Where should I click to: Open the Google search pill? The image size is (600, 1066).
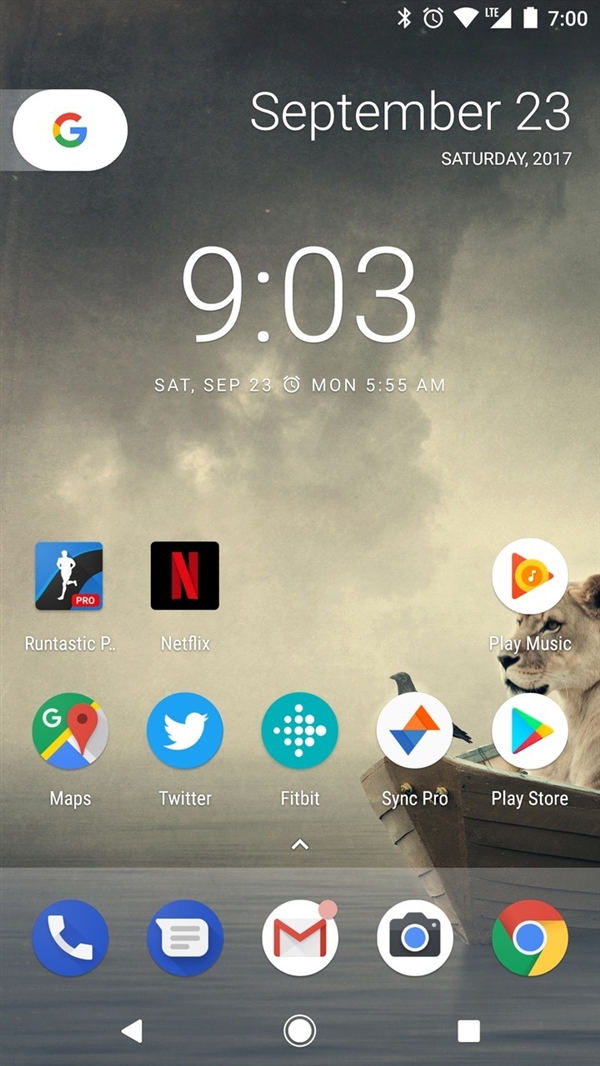coord(70,130)
